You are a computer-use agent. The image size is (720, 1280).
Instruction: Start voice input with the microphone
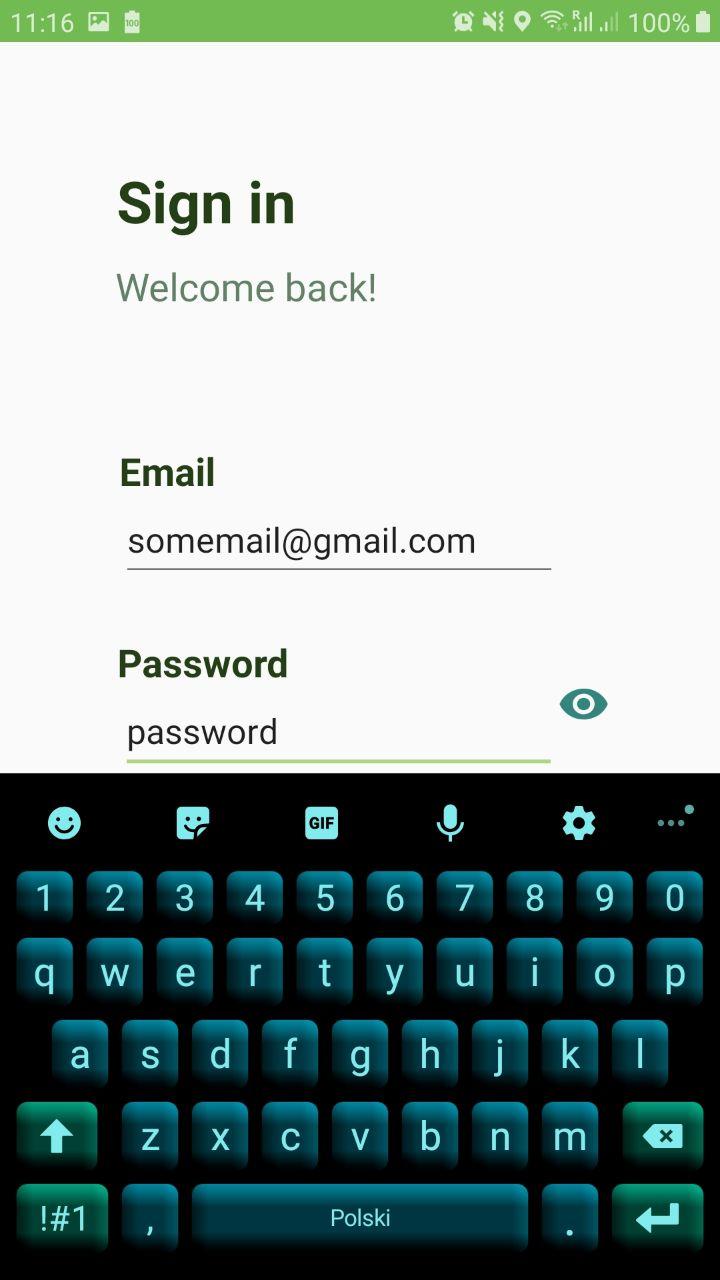(x=450, y=823)
